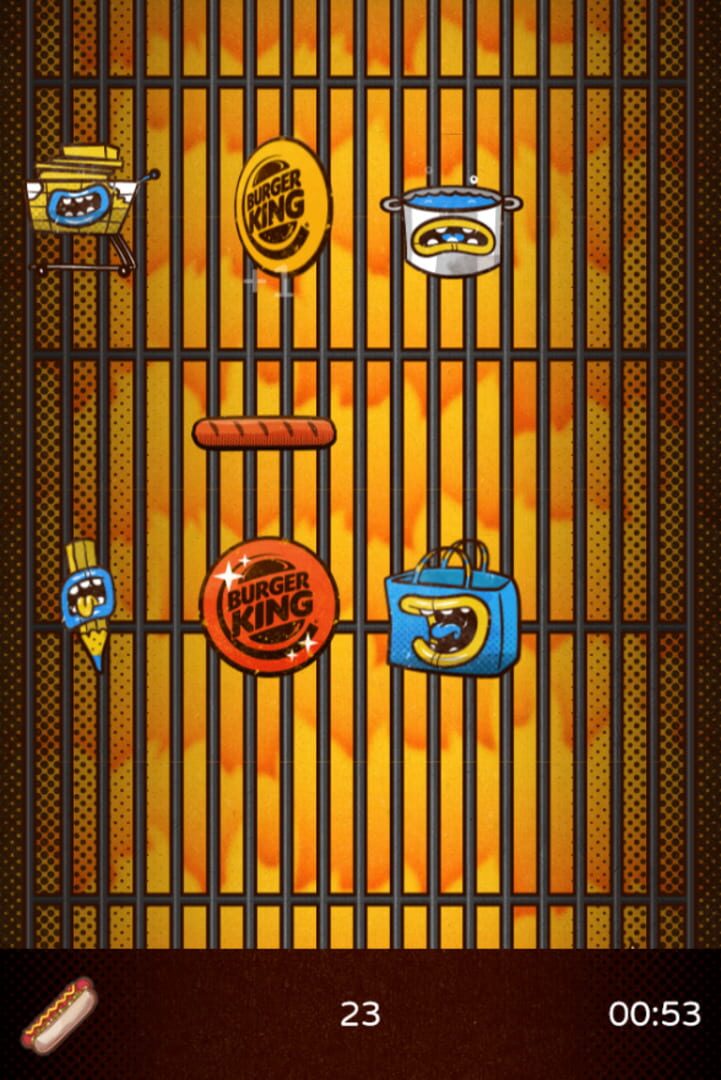Tap the shopping cart monster
This screenshot has height=1080, width=721.
(85, 207)
